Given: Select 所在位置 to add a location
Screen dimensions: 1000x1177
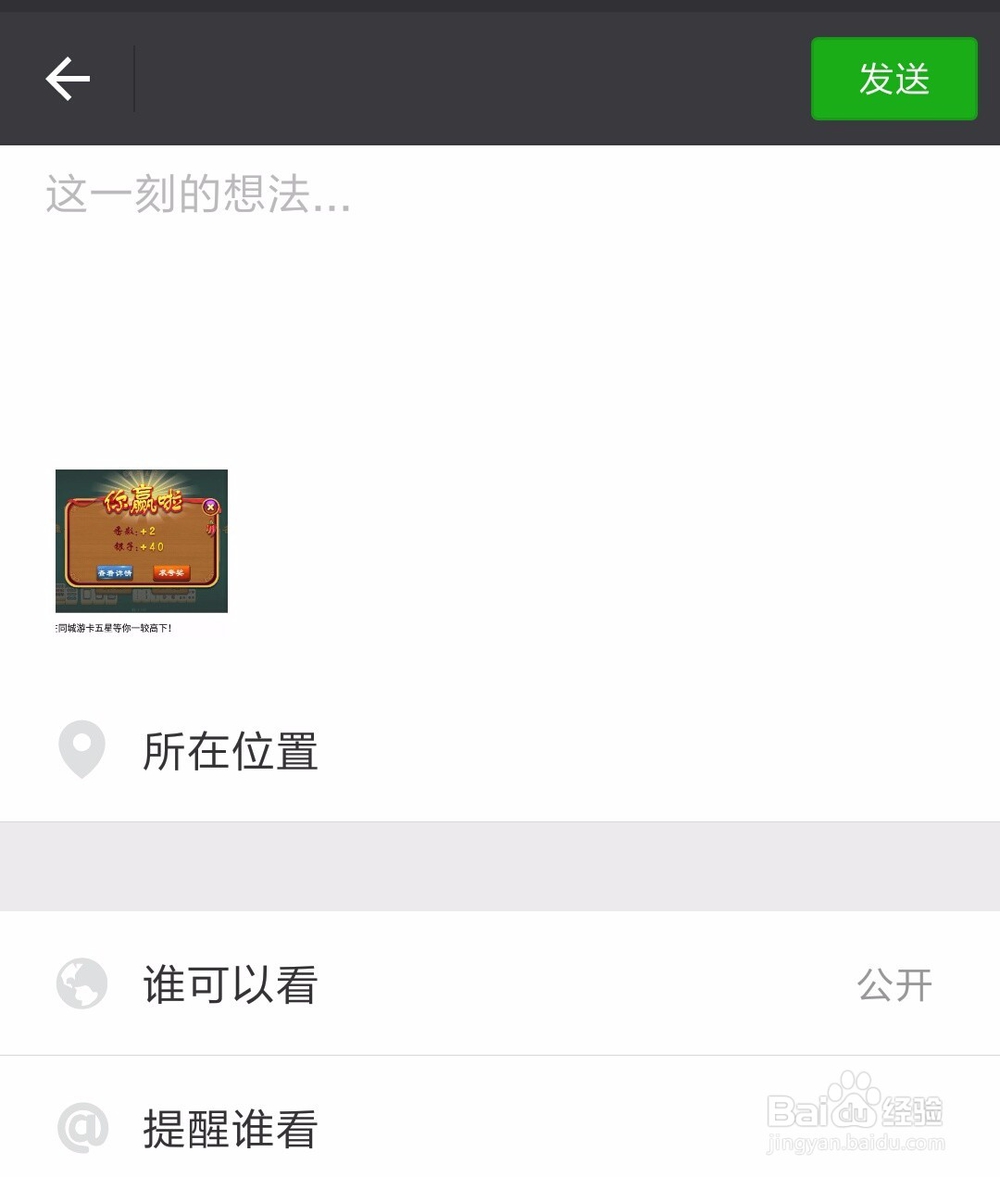Looking at the screenshot, I should coord(229,752).
